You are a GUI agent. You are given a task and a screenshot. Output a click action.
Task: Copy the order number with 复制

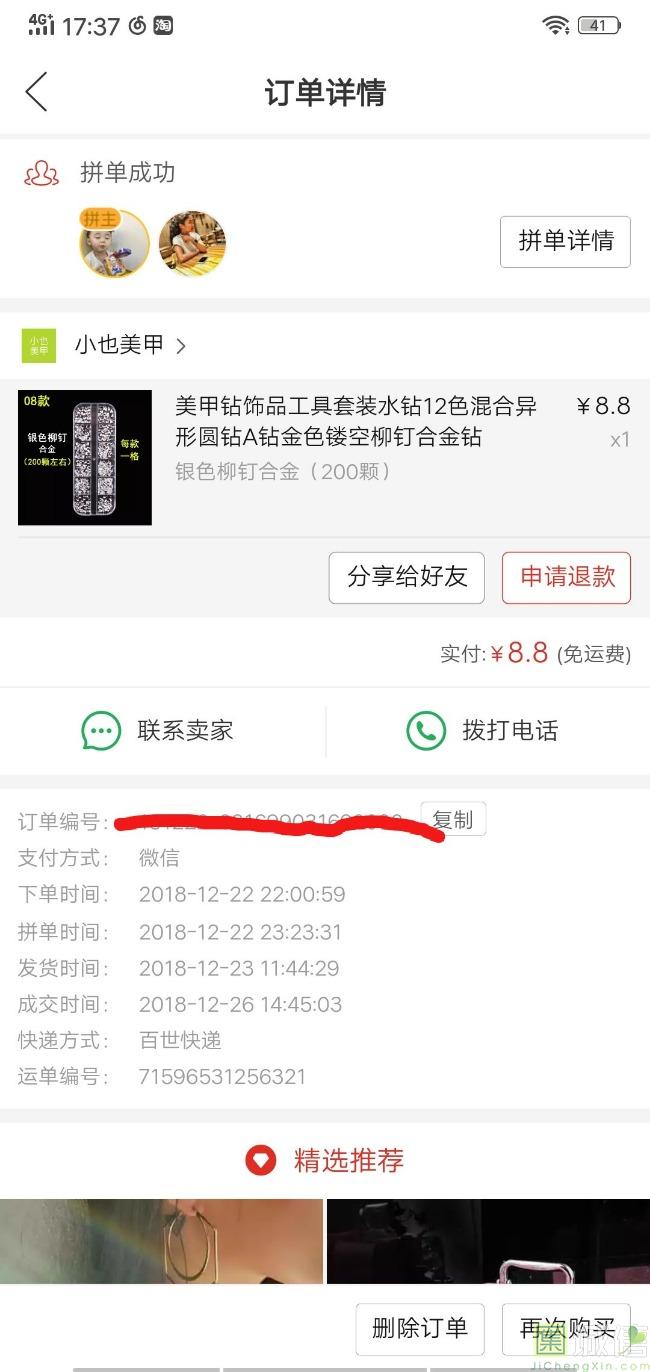[452, 820]
